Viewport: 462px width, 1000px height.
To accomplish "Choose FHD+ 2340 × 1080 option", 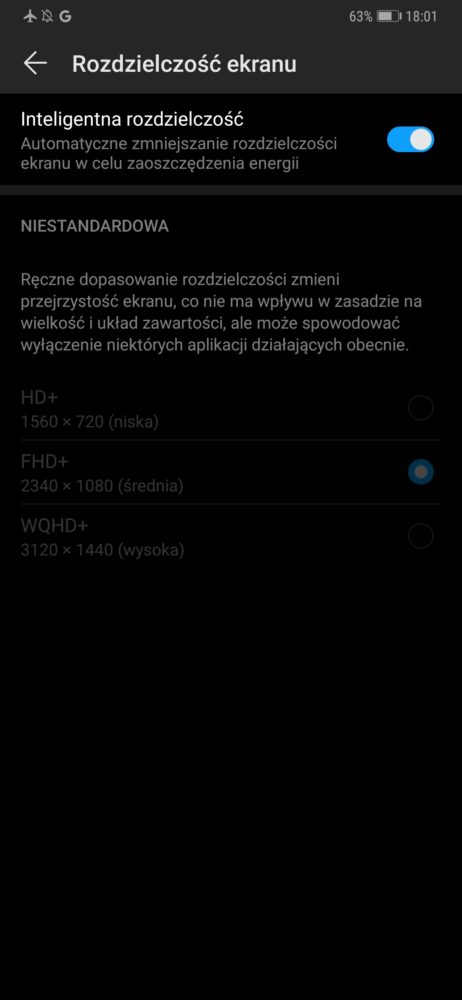I will tap(231, 473).
